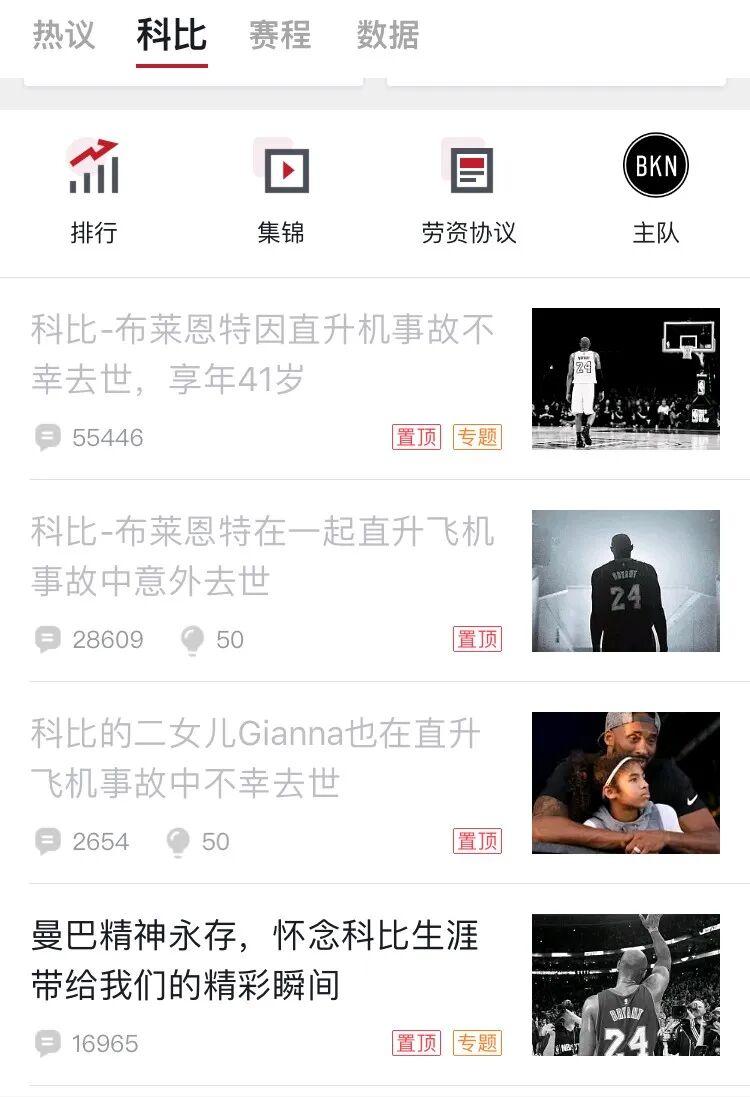
Task: Go to the 数据 tab
Action: 387,35
